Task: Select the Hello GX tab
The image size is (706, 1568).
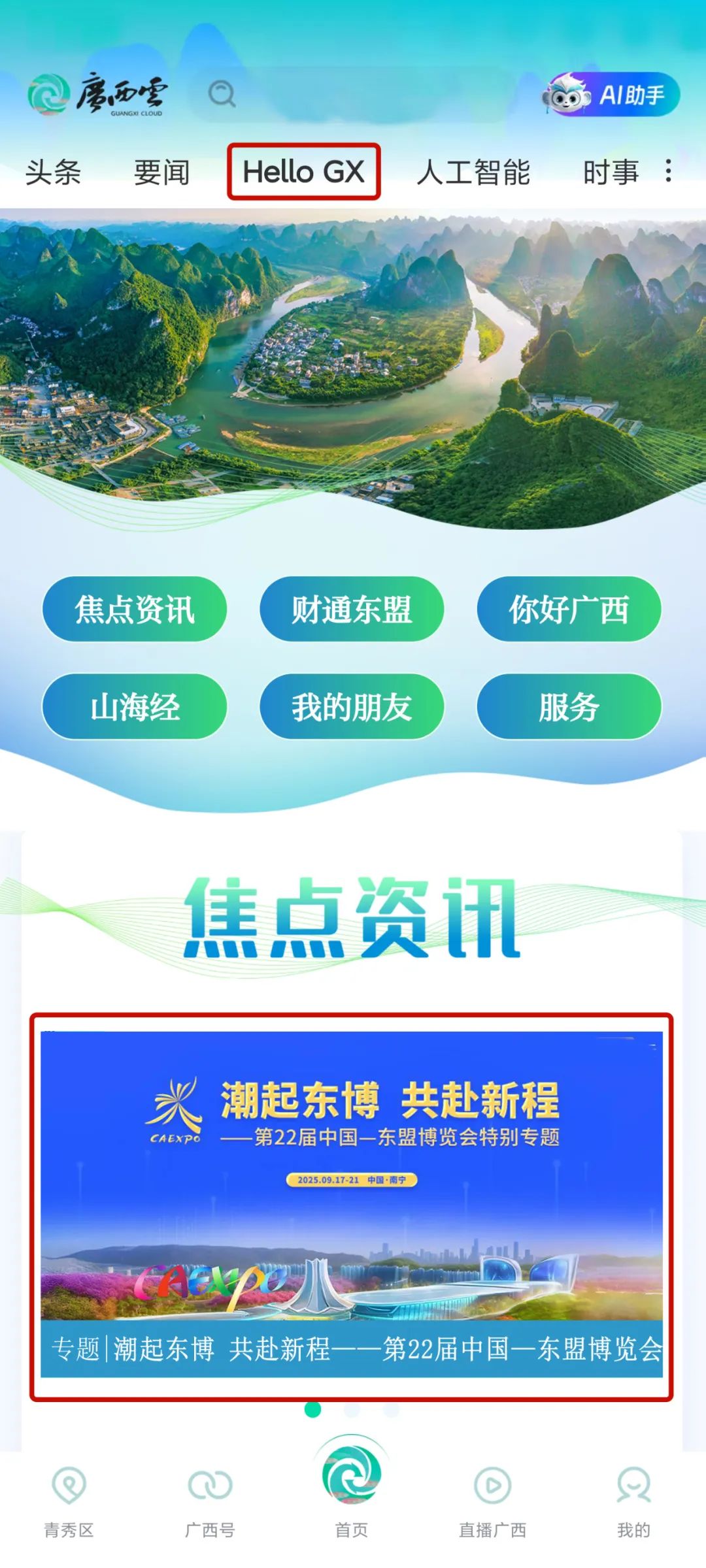Action: pos(303,172)
